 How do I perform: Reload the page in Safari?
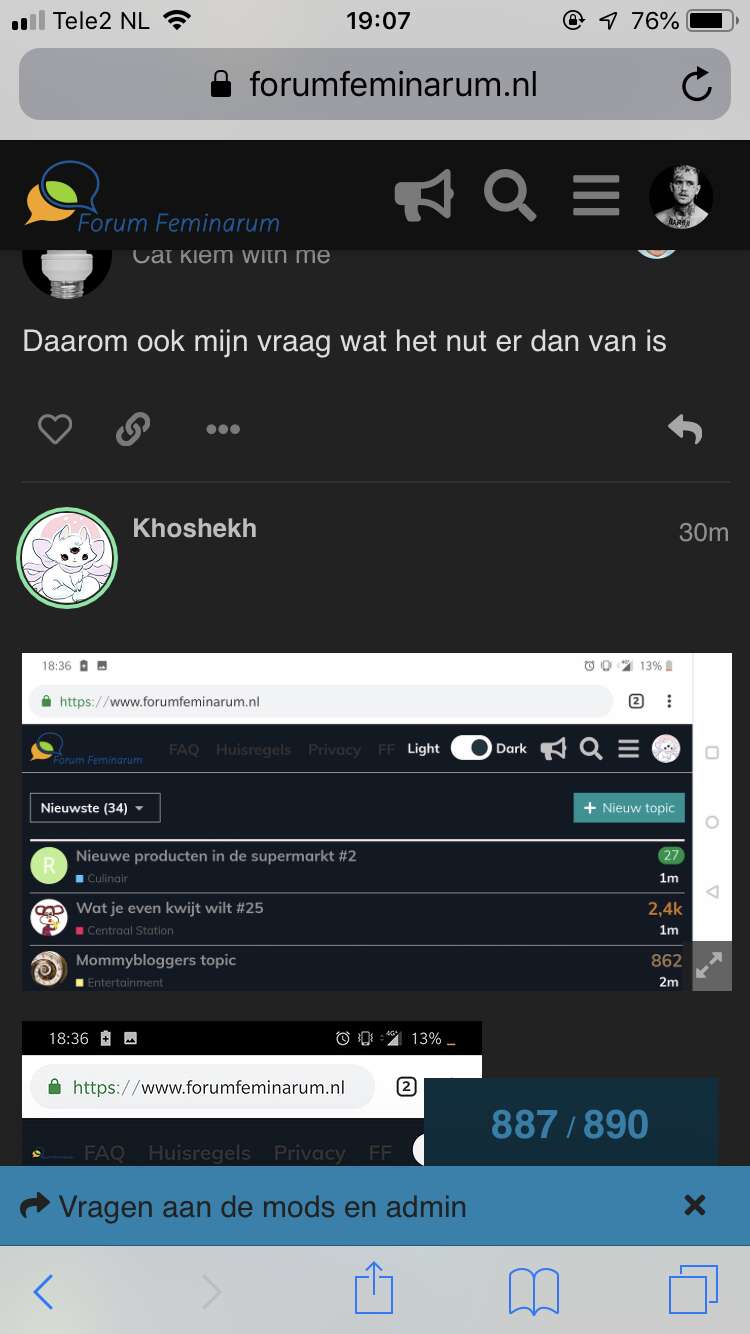697,85
